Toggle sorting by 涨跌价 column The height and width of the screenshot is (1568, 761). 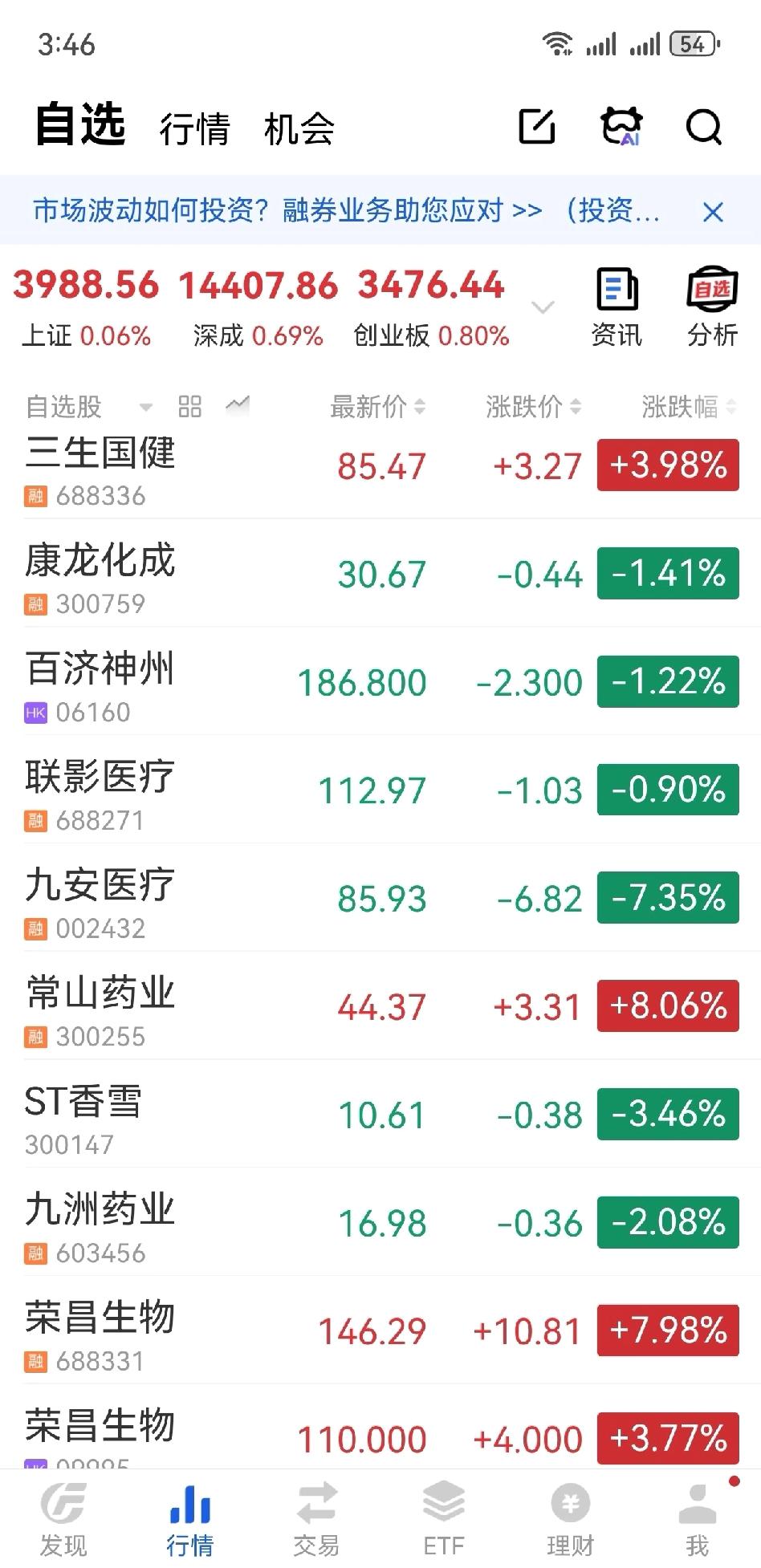click(533, 407)
